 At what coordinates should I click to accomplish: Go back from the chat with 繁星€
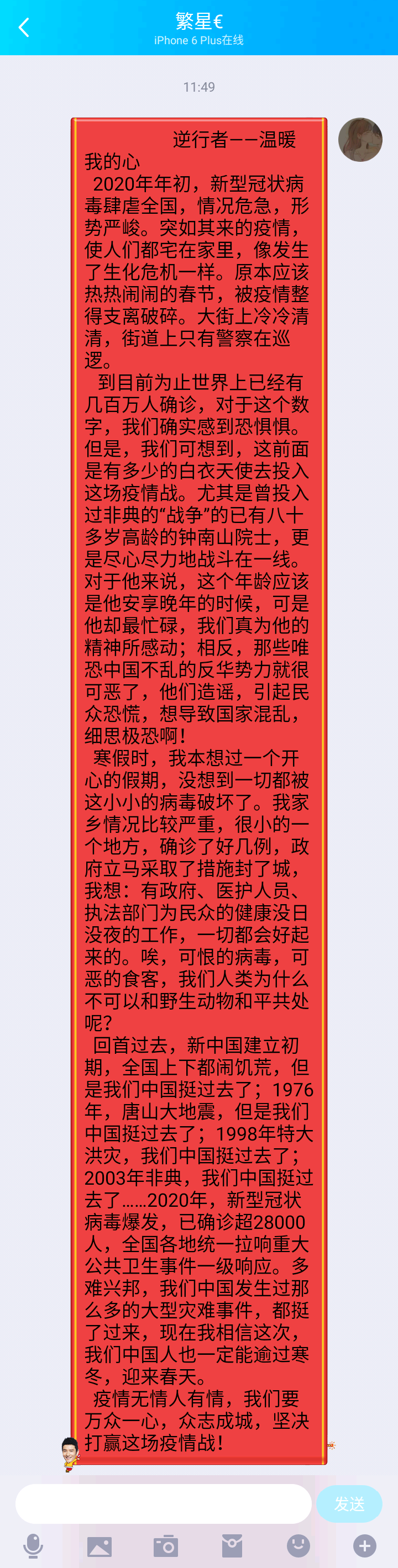(24, 28)
